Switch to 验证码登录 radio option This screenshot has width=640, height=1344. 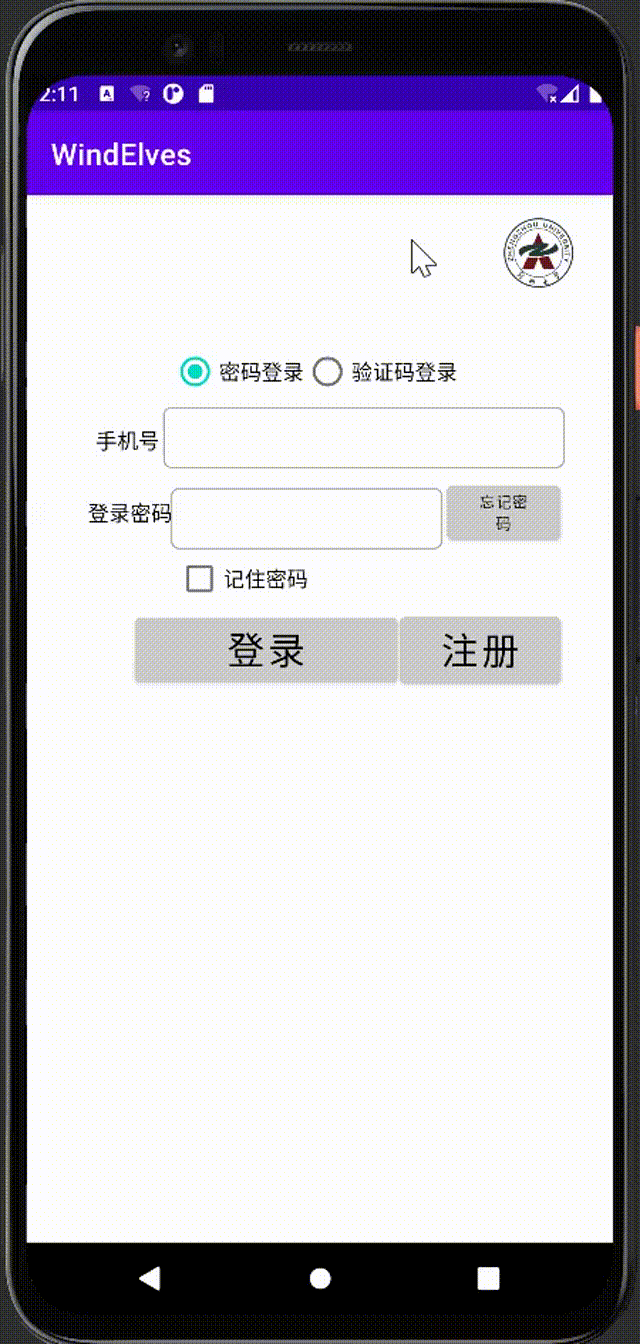(x=328, y=372)
